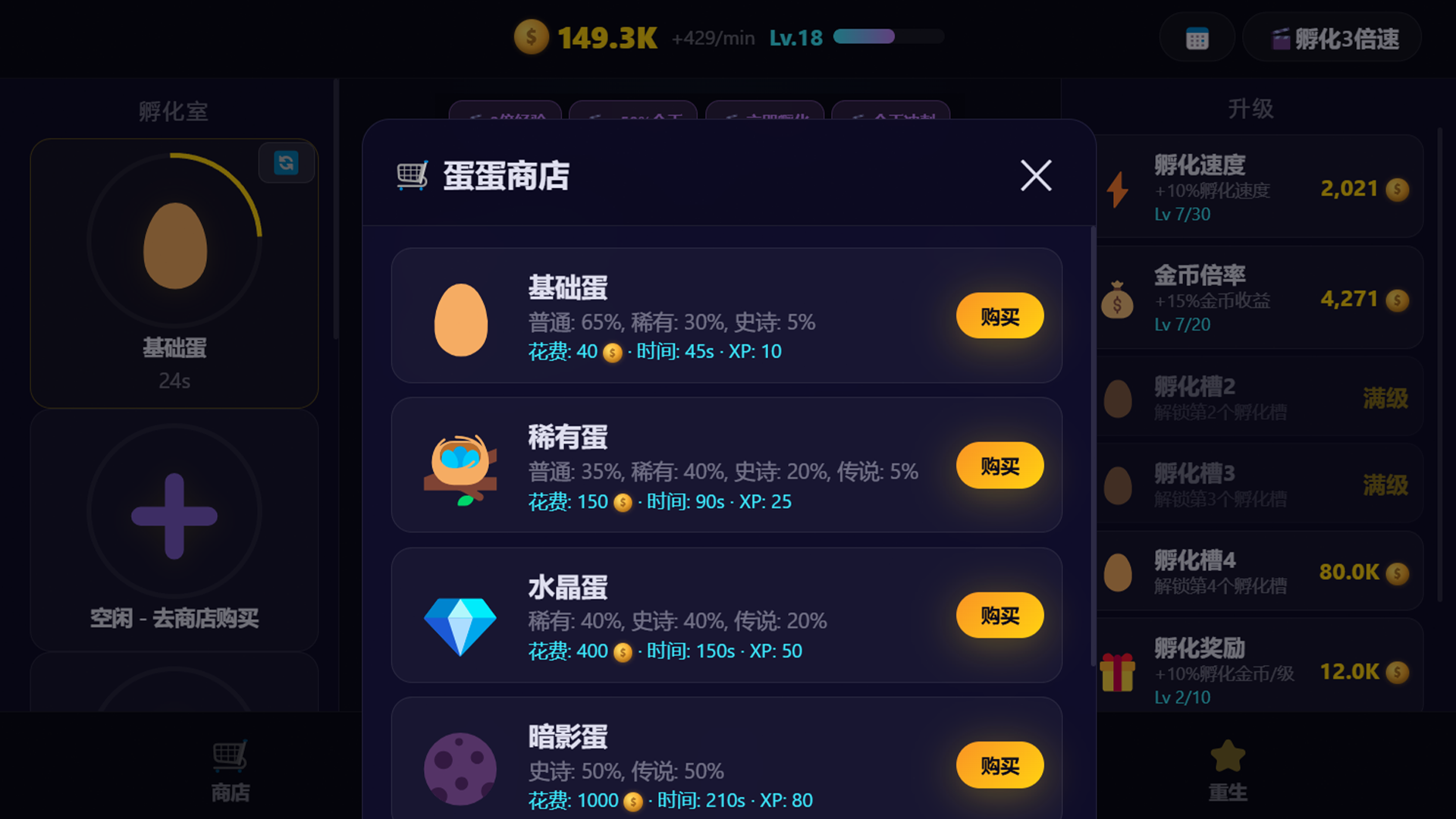Purchase the 暗影蛋 egg

(999, 765)
